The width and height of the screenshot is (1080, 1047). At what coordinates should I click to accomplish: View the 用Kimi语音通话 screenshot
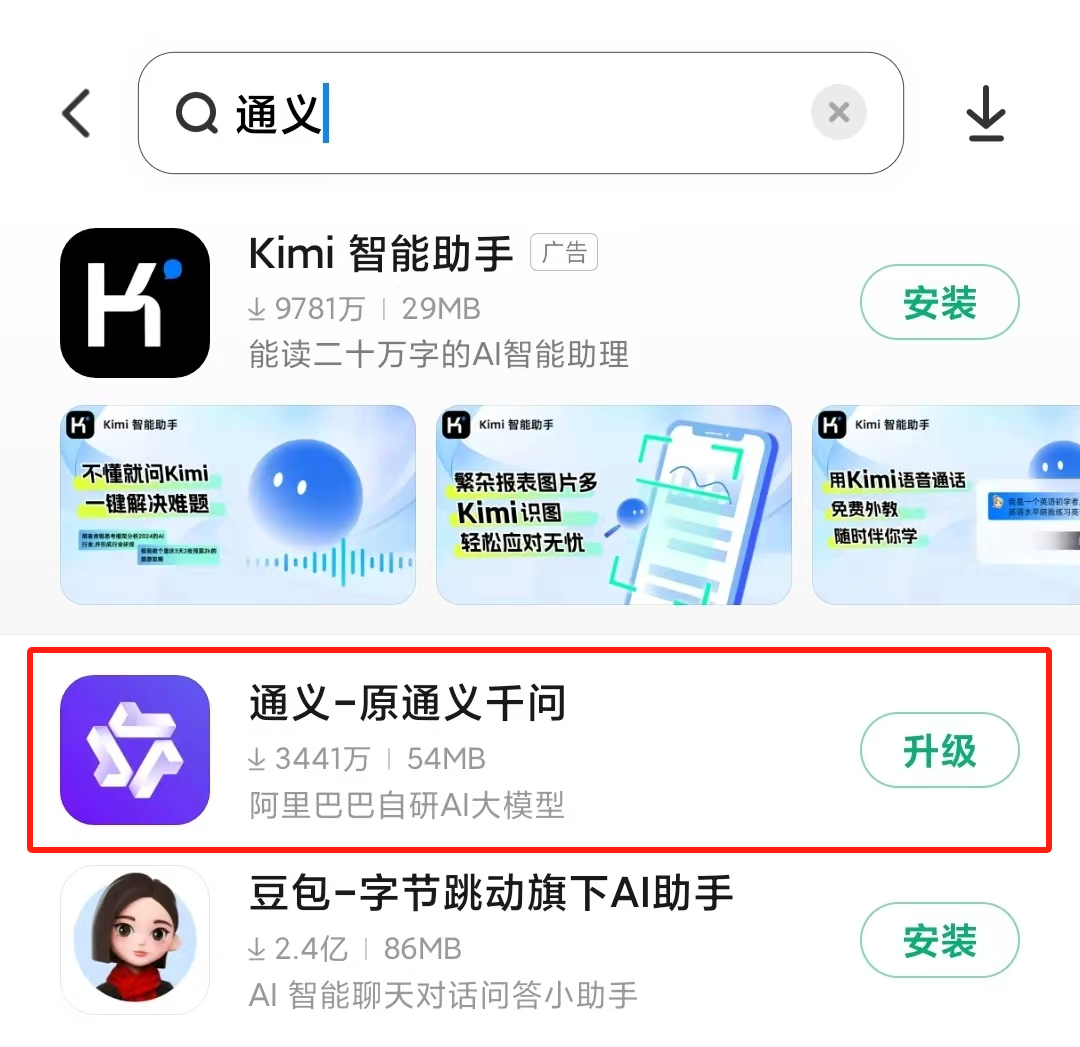point(945,505)
